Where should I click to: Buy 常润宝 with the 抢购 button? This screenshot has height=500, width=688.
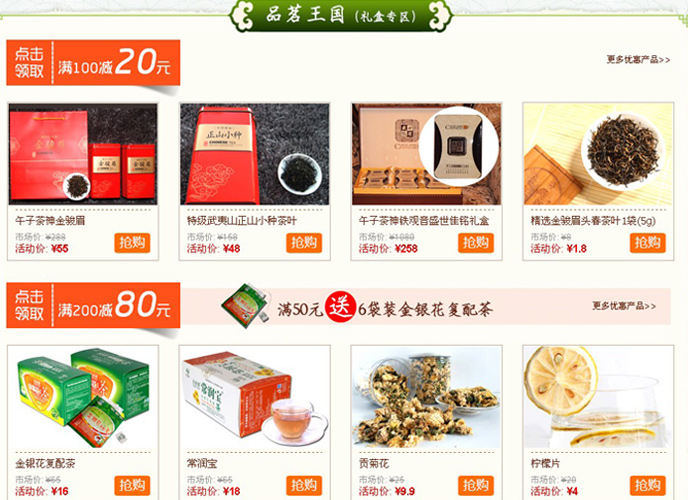click(304, 485)
